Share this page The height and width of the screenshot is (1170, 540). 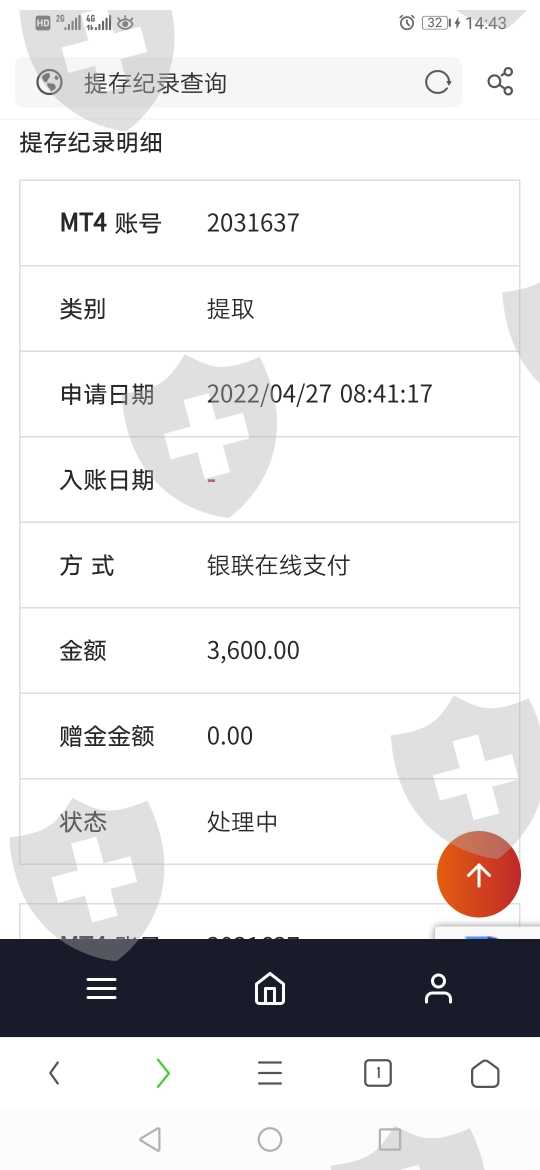500,82
